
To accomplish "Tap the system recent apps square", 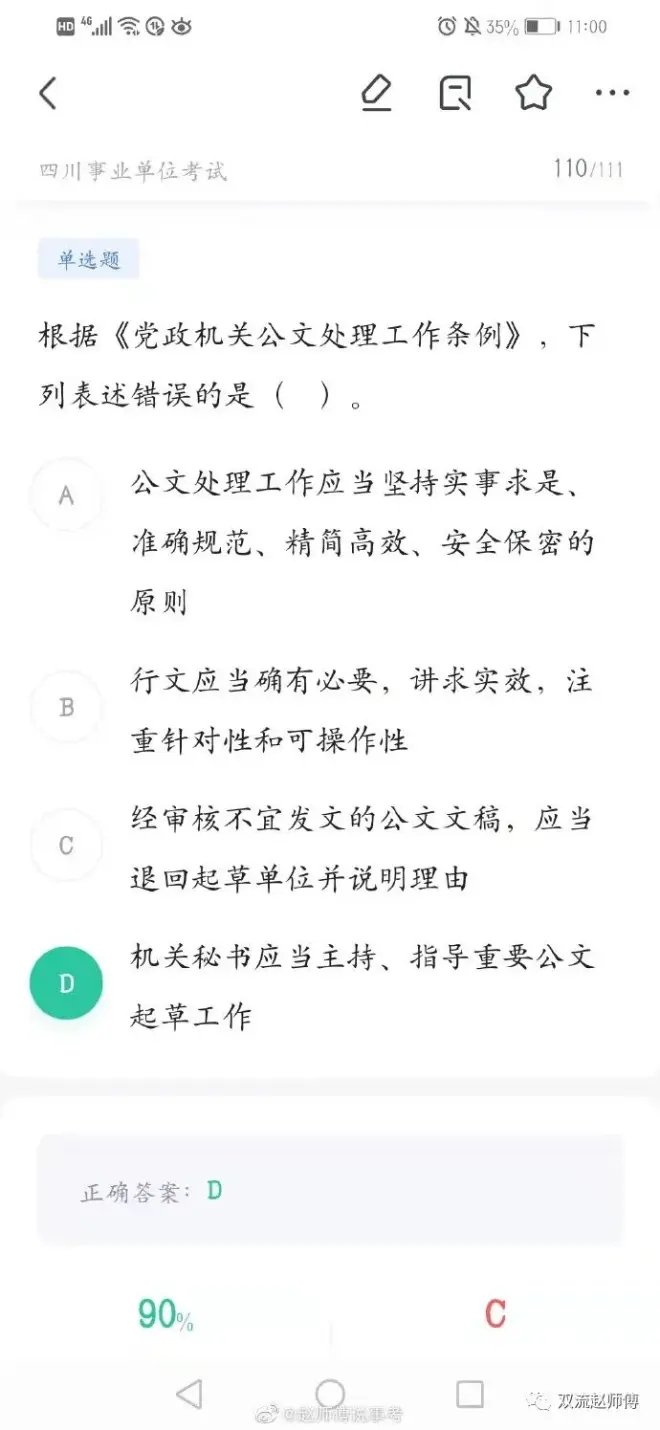I will tap(469, 1393).
